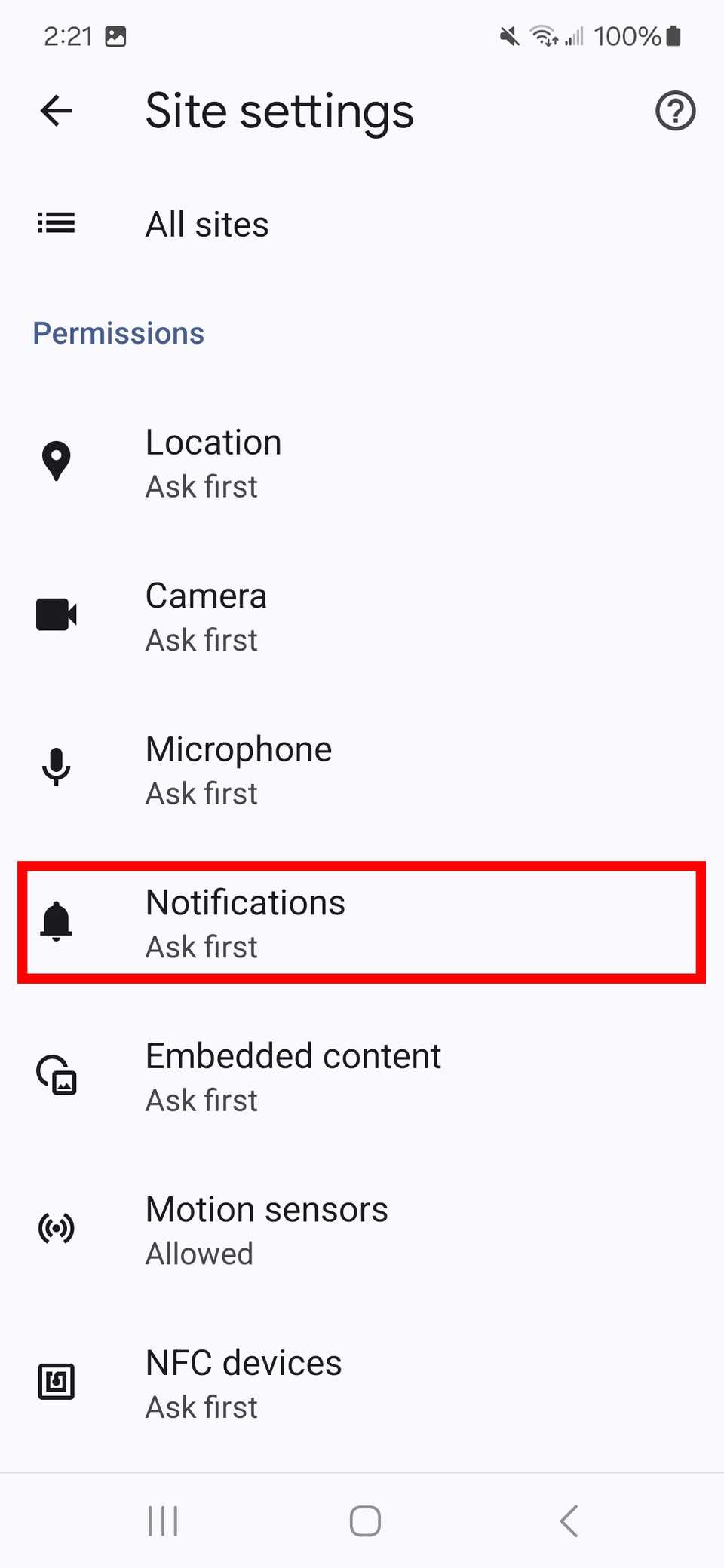Tap the Recents navigation button
Image resolution: width=724 pixels, height=1568 pixels.
162,1521
